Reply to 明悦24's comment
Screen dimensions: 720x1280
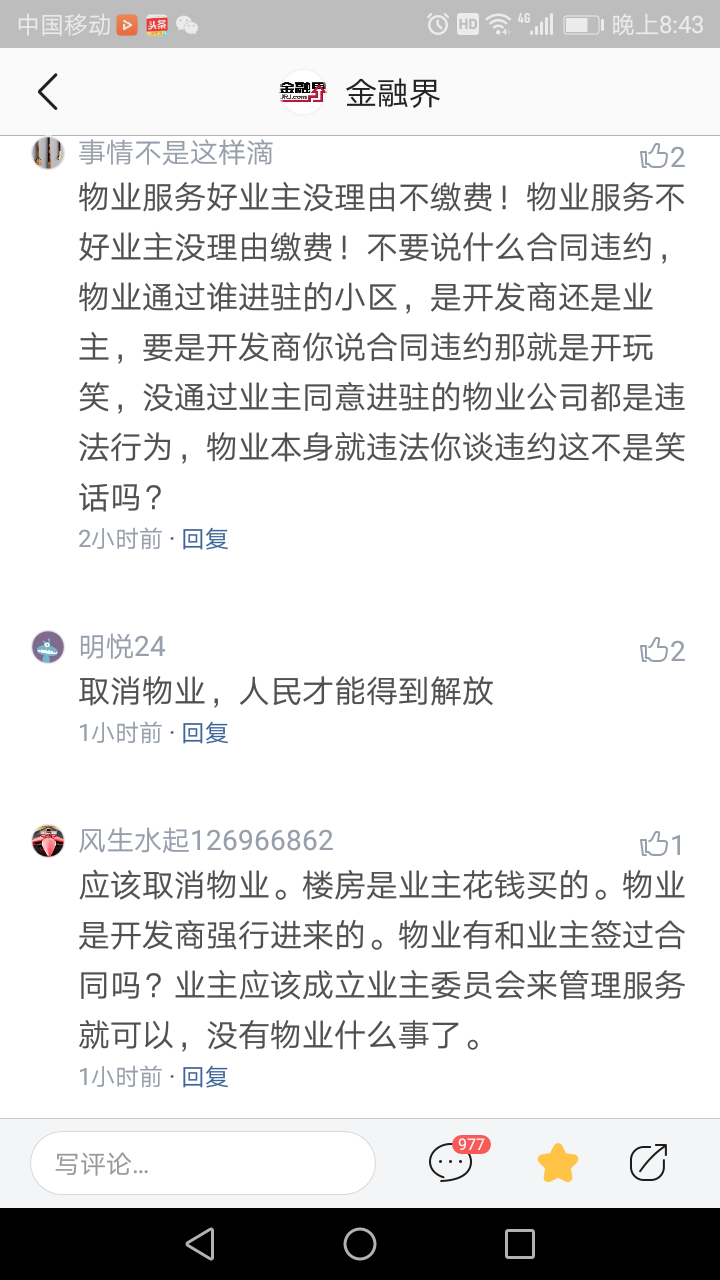tap(205, 733)
